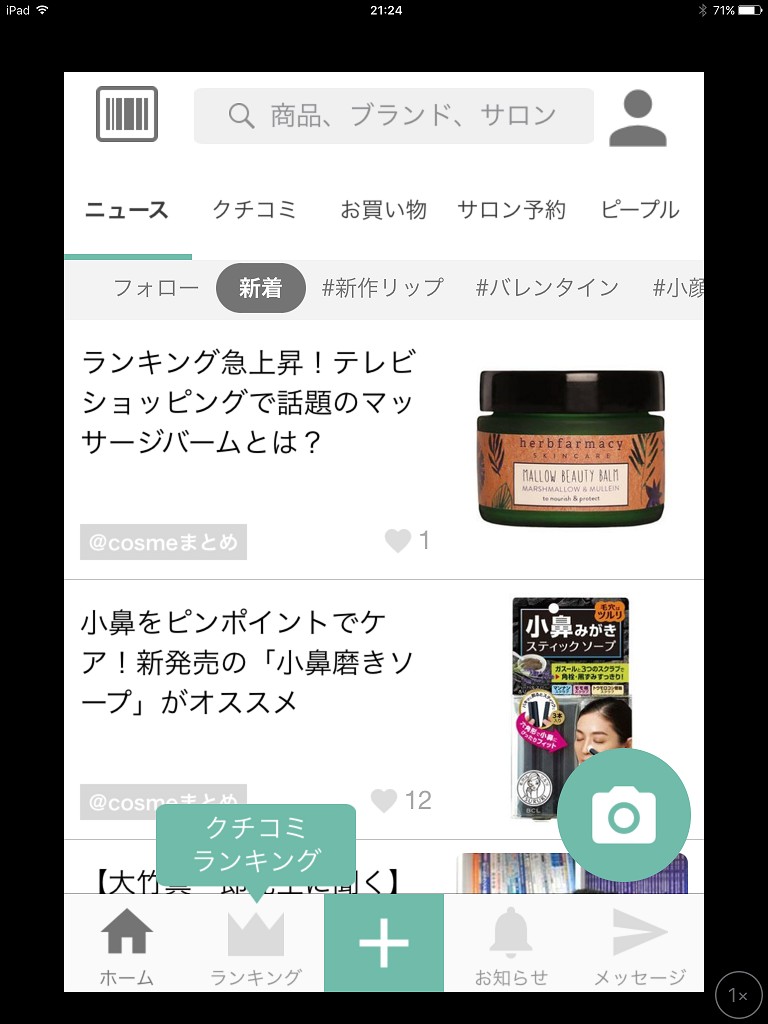The height and width of the screenshot is (1024, 768).
Task: Open the user profile icon
Action: click(637, 118)
